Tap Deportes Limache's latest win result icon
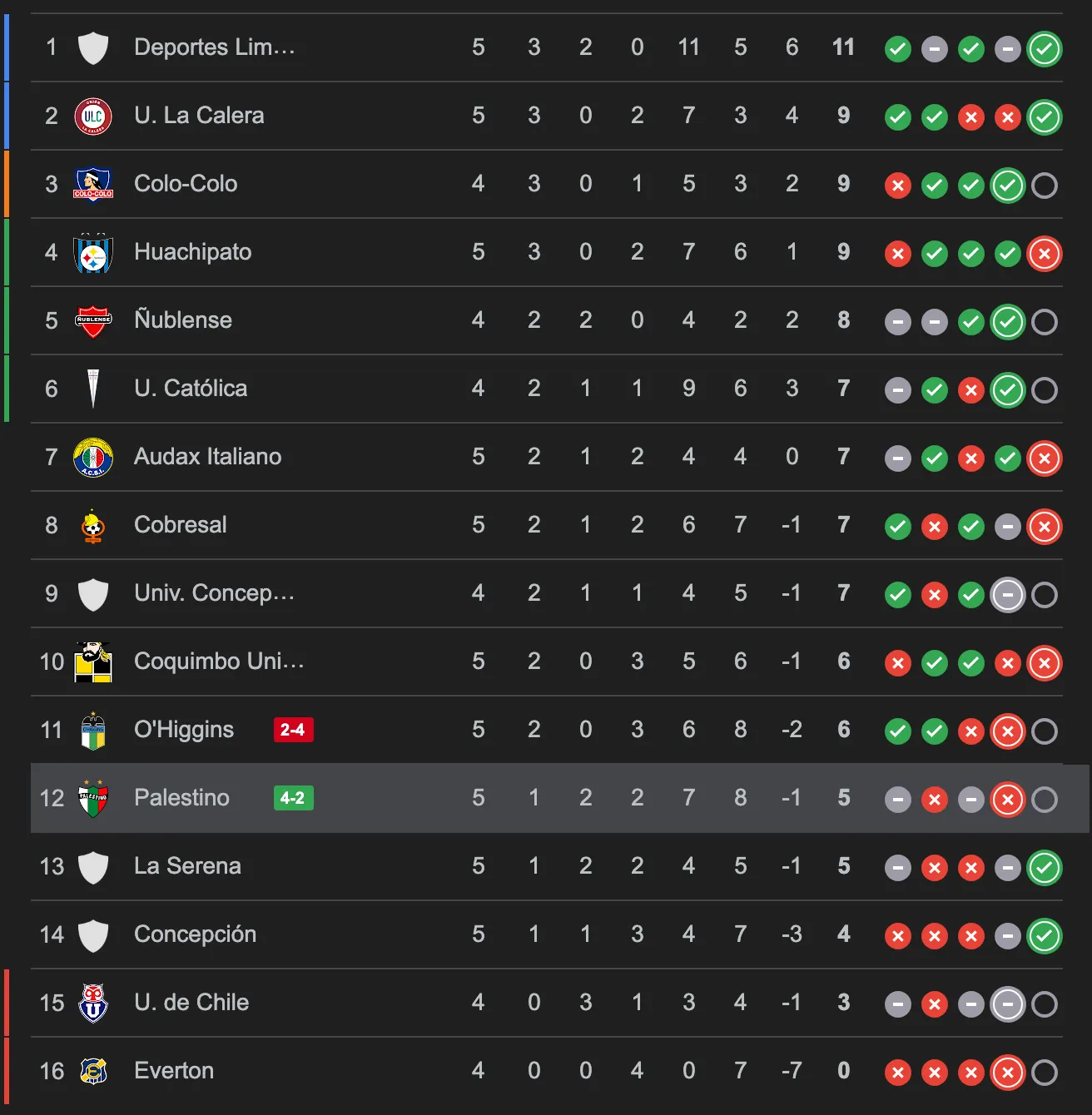1092x1115 pixels. pos(1045,49)
